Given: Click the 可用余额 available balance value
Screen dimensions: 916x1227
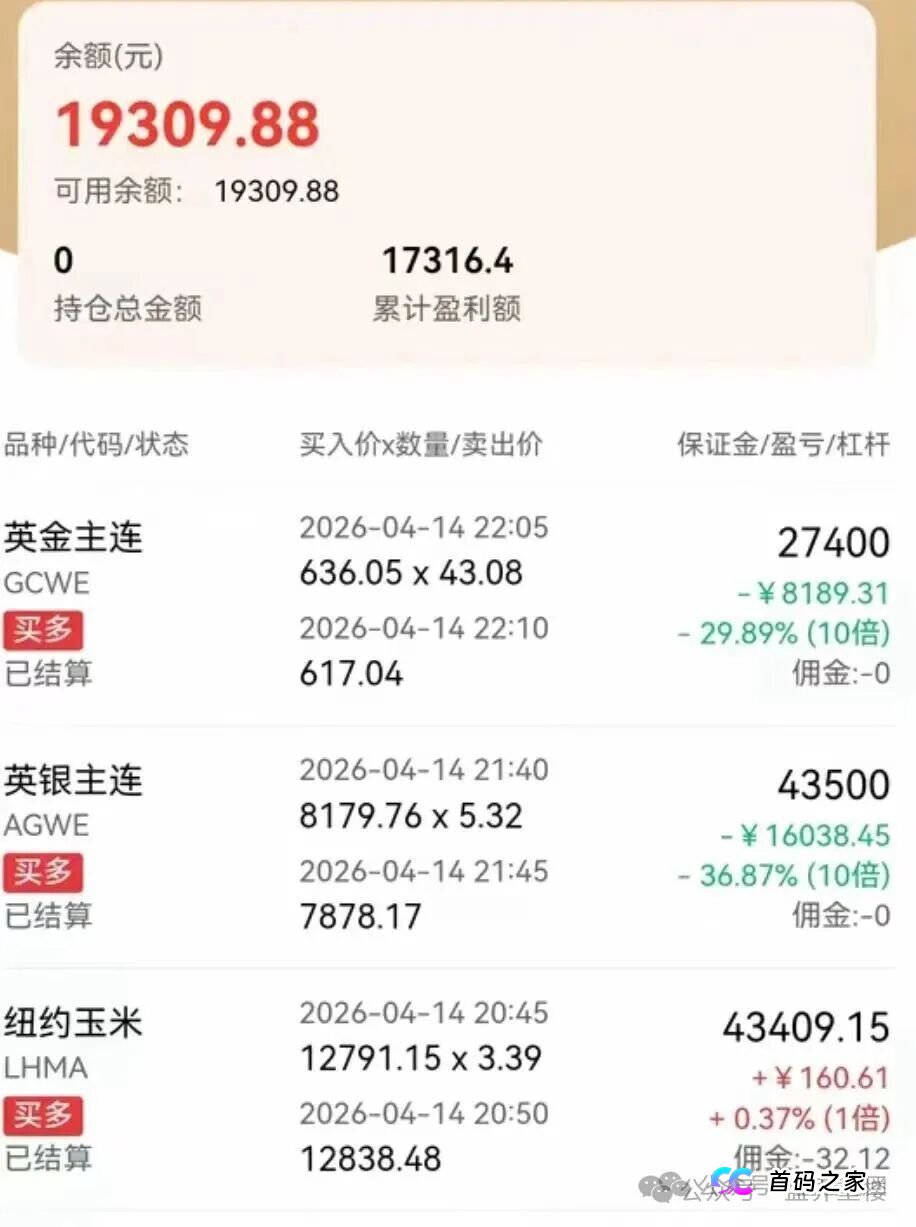Looking at the screenshot, I should tap(277, 191).
